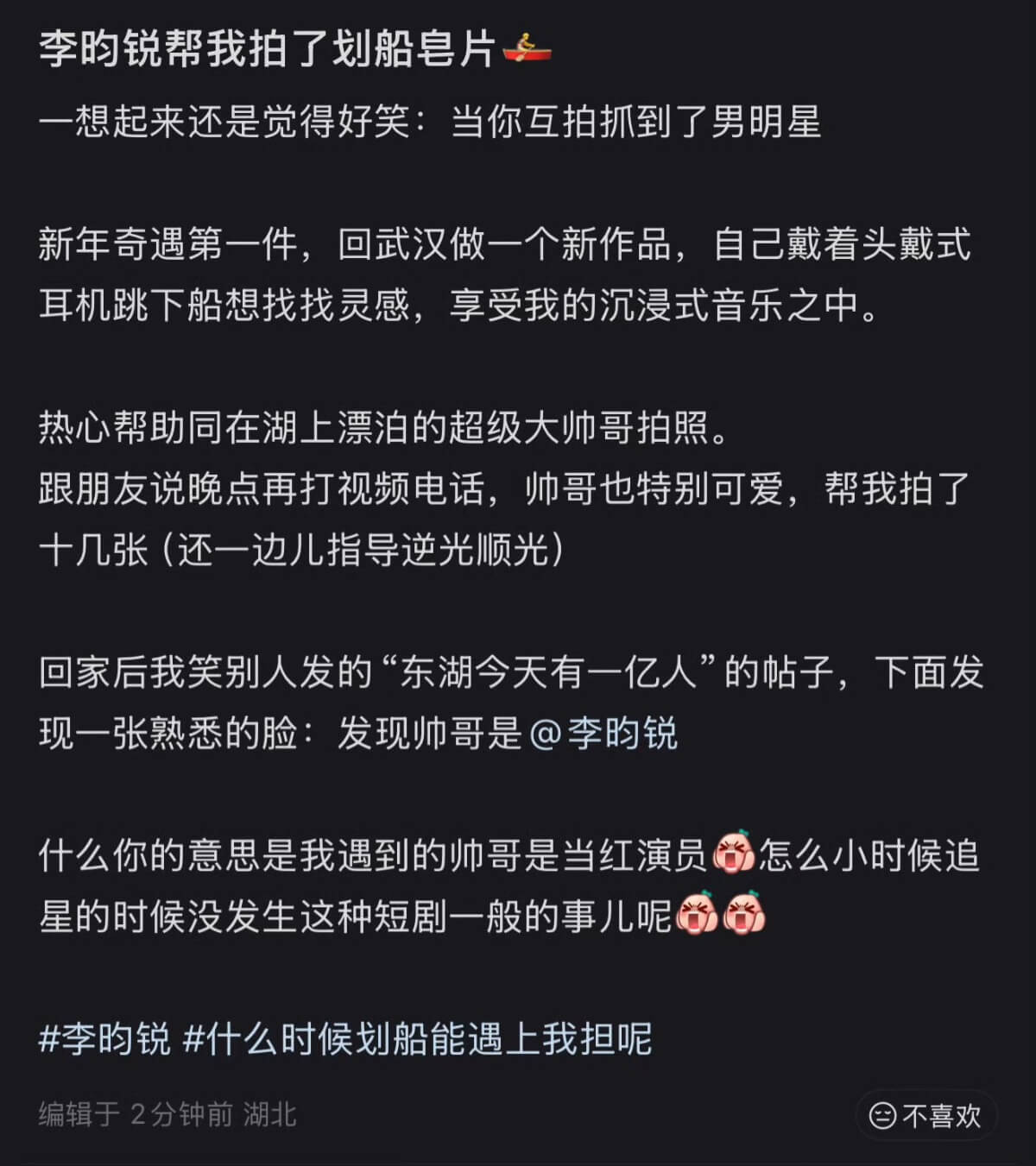Open the #李昀锐 hashtag
This screenshot has width=1036, height=1166.
point(104,1038)
